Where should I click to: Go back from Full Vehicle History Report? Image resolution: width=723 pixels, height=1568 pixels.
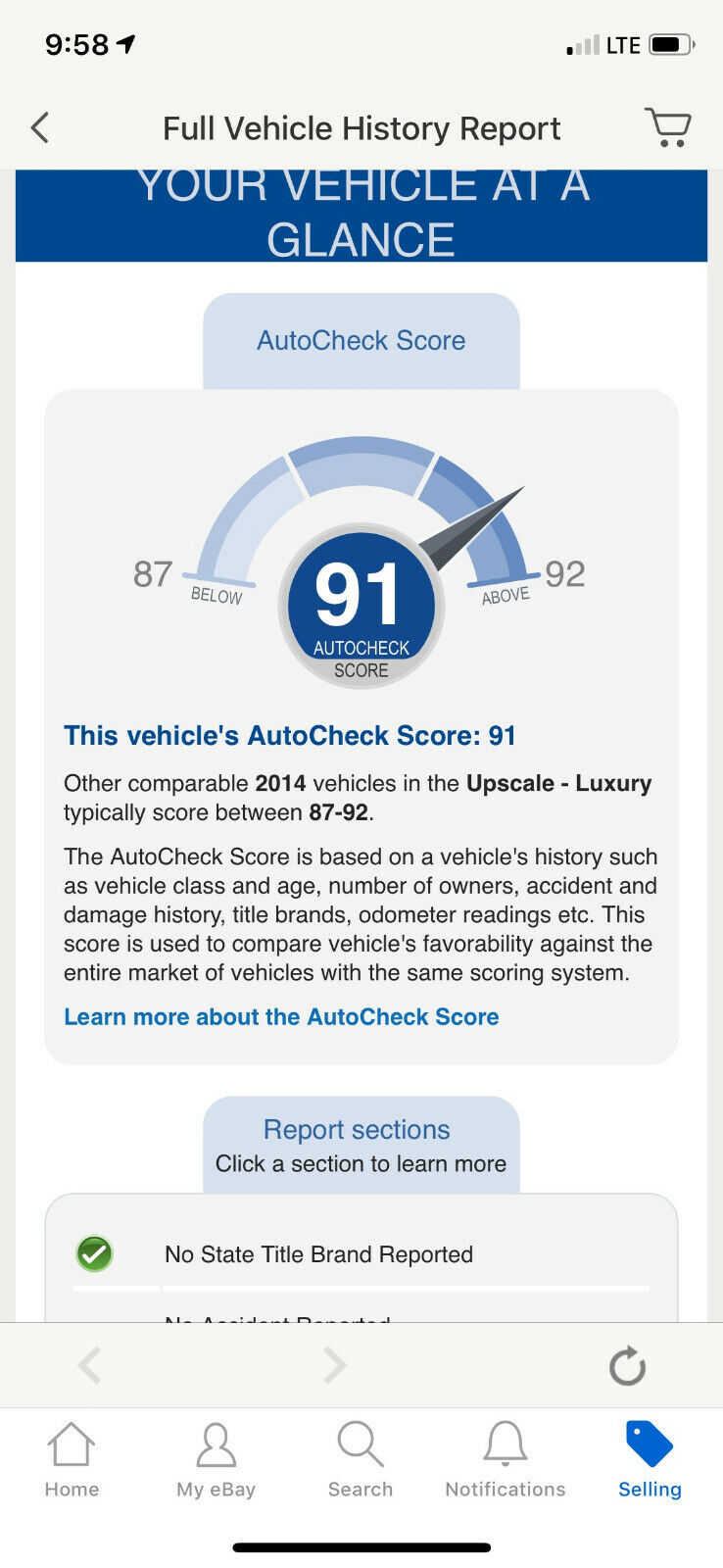pyautogui.click(x=40, y=128)
